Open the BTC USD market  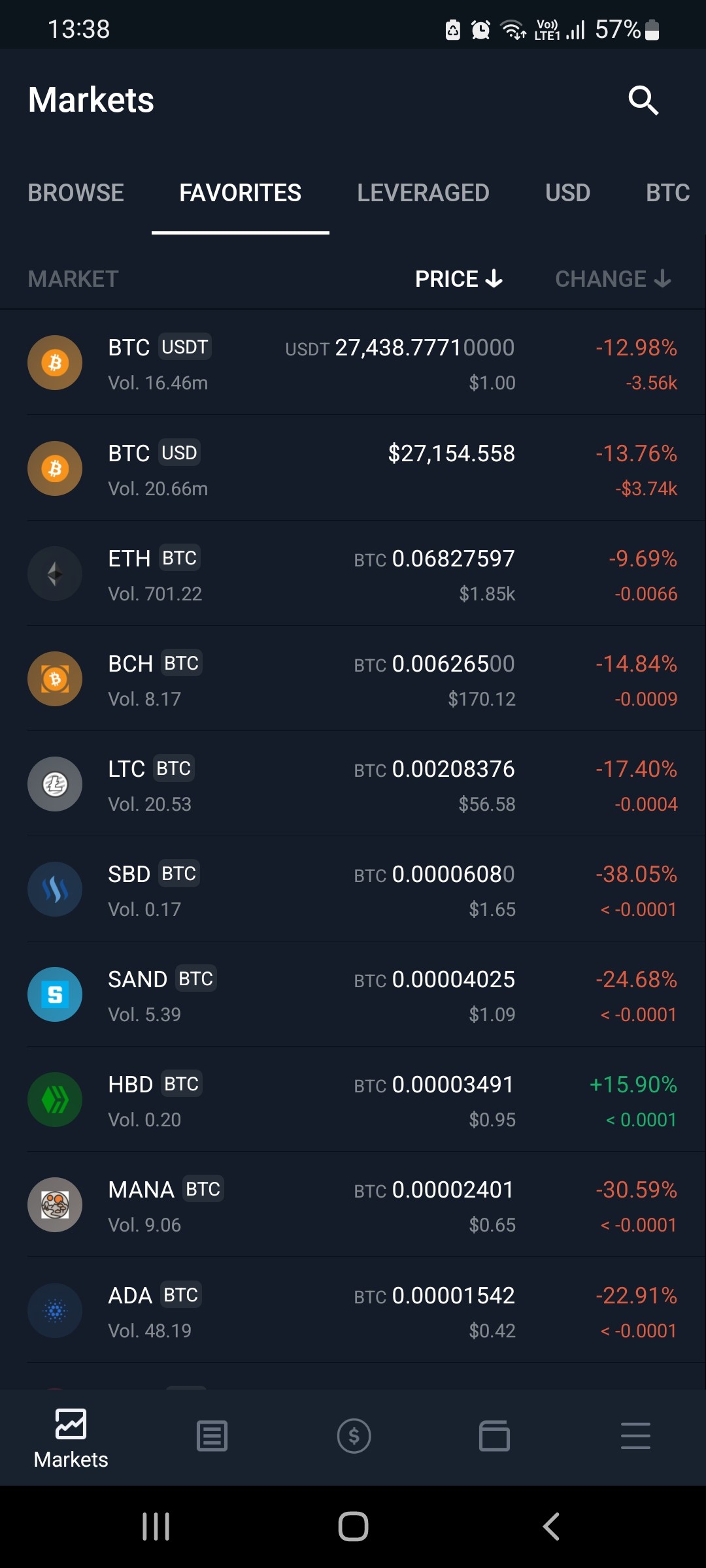pyautogui.click(x=353, y=468)
